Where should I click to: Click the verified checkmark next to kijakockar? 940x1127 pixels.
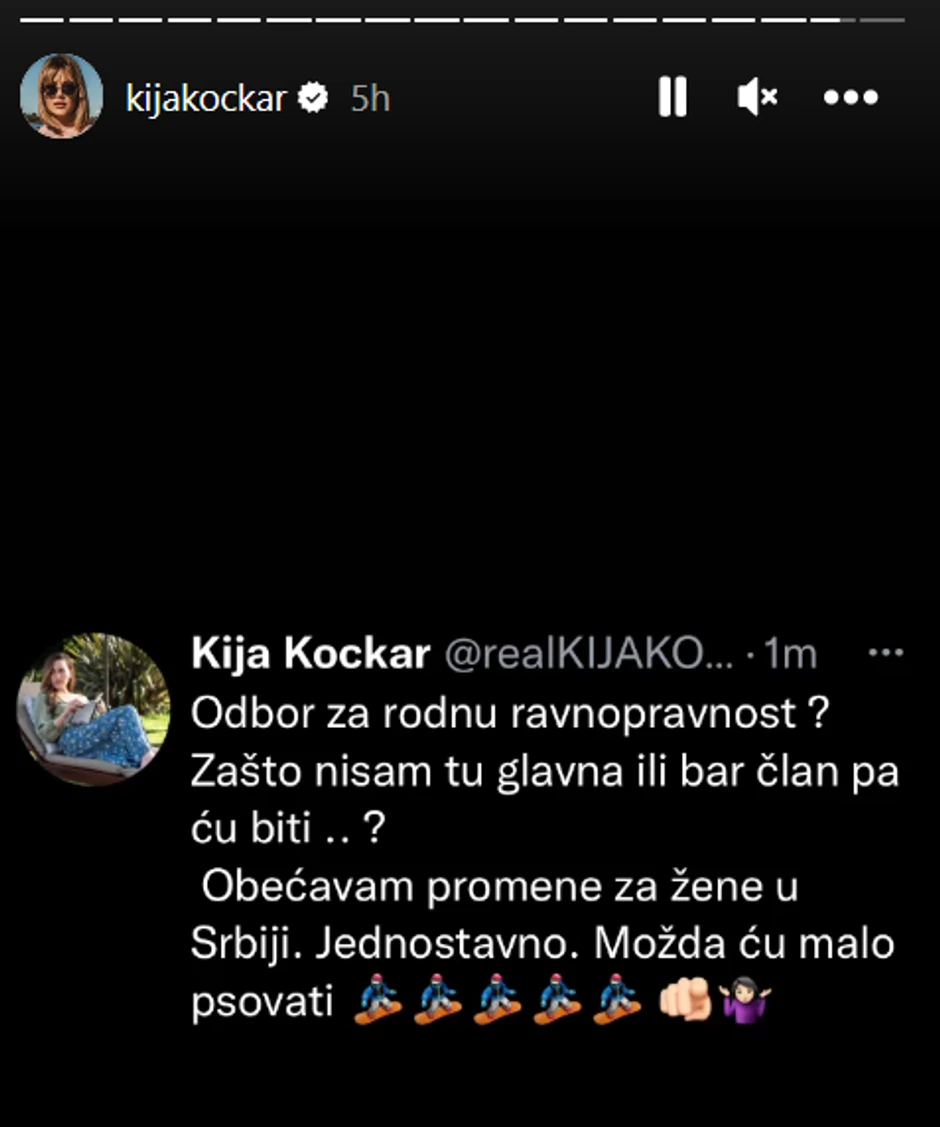point(313,96)
